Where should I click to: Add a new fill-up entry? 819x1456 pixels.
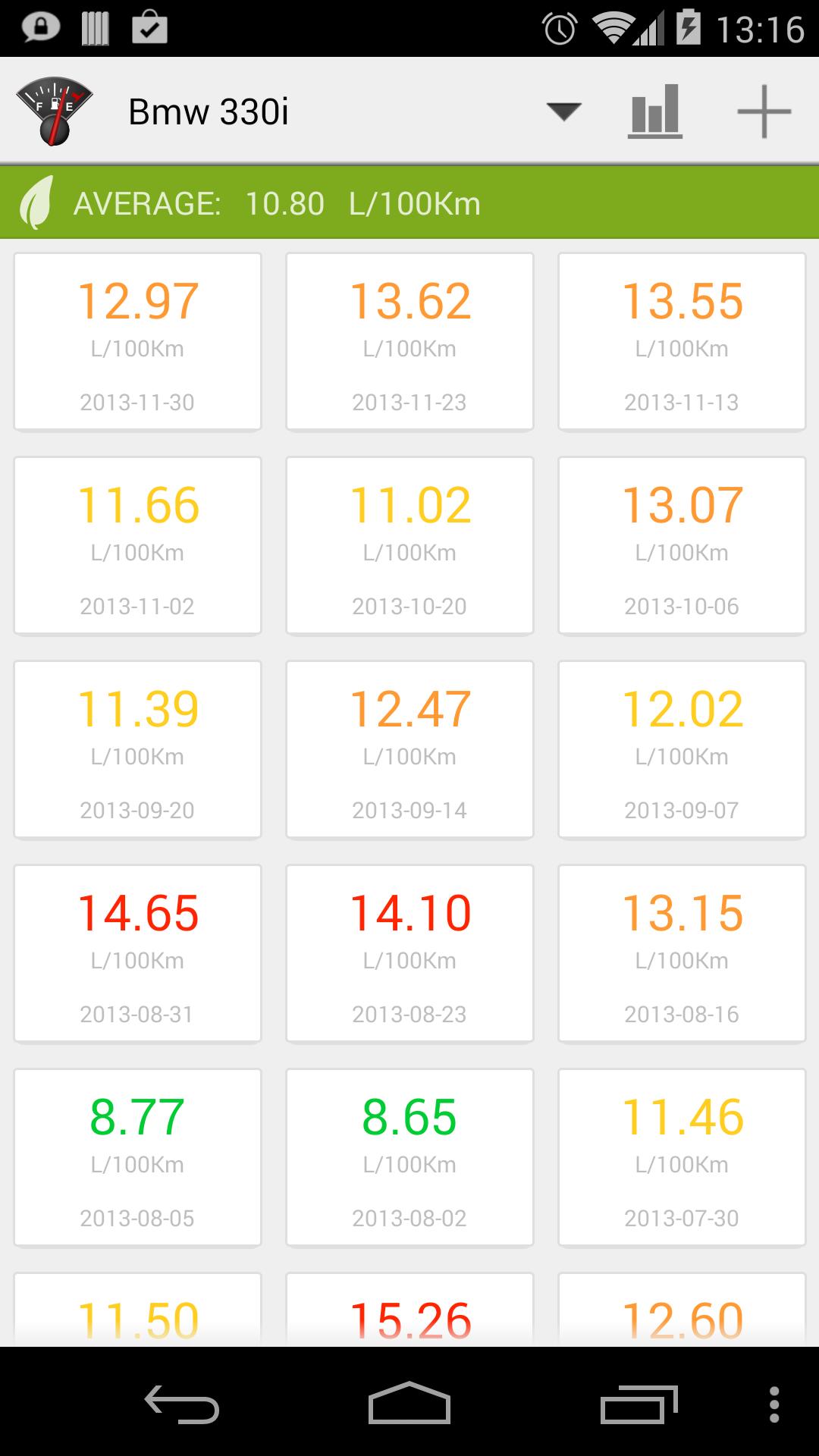764,112
